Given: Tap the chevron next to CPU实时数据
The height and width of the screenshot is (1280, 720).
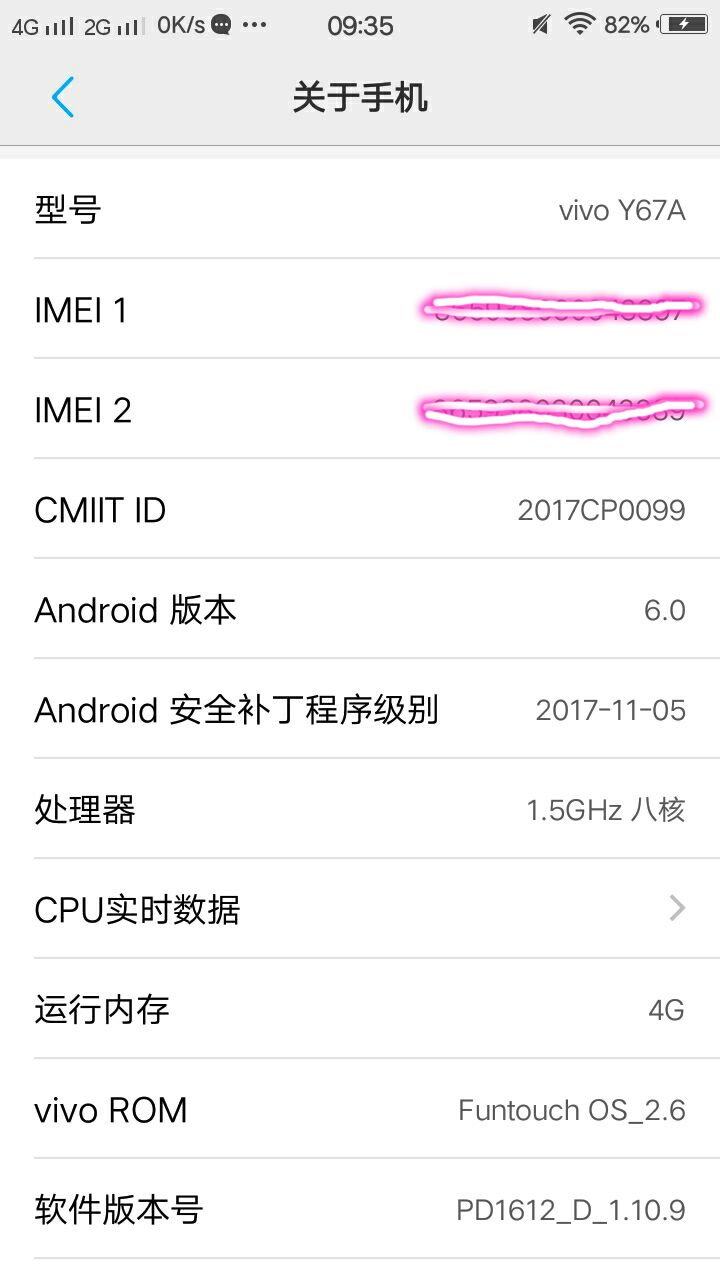Looking at the screenshot, I should [x=677, y=909].
